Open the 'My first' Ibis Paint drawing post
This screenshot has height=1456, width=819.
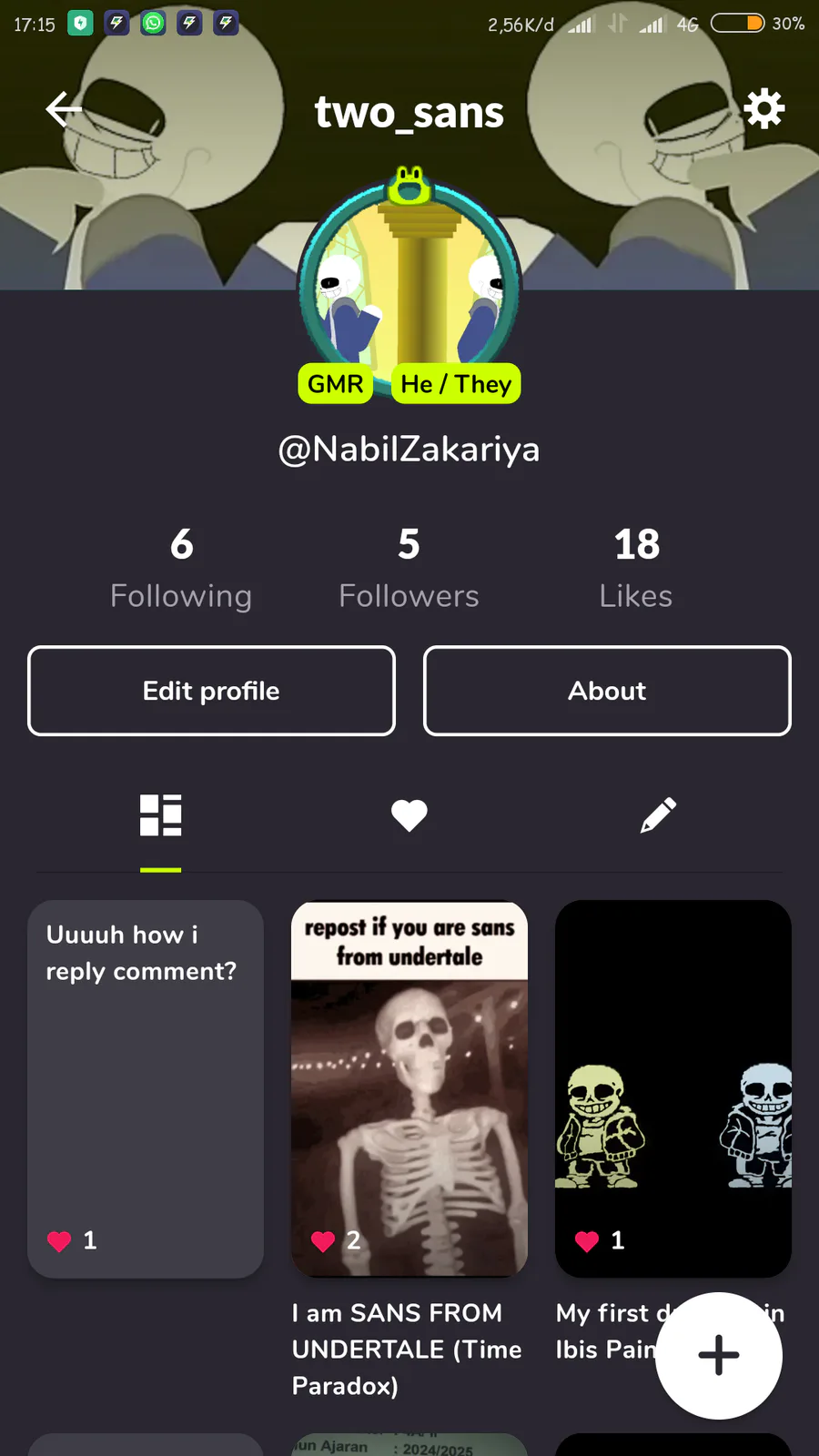tap(673, 1089)
